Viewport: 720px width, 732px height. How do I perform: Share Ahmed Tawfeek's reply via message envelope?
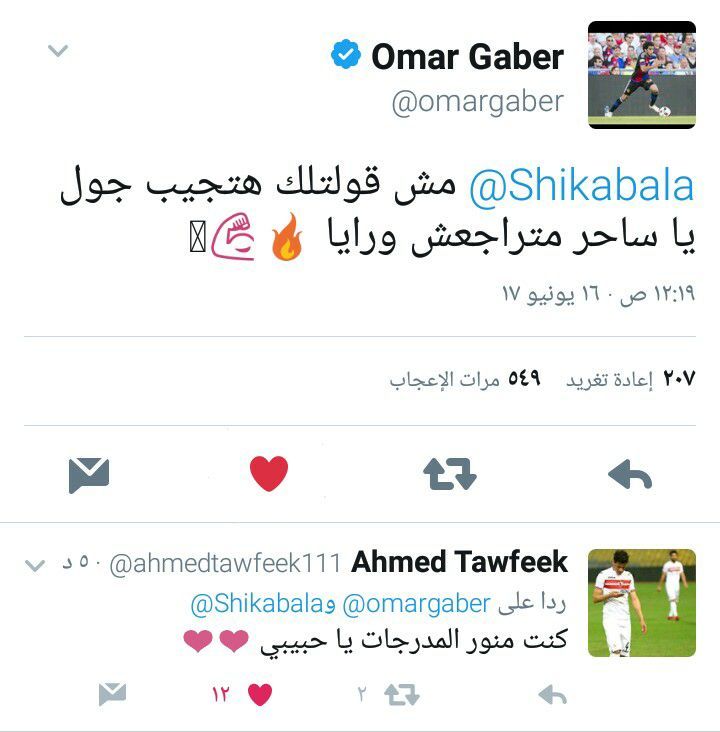[x=111, y=695]
